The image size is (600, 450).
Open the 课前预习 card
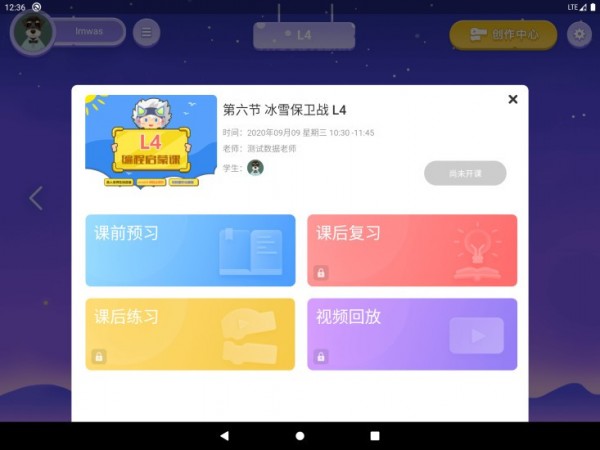pos(190,250)
